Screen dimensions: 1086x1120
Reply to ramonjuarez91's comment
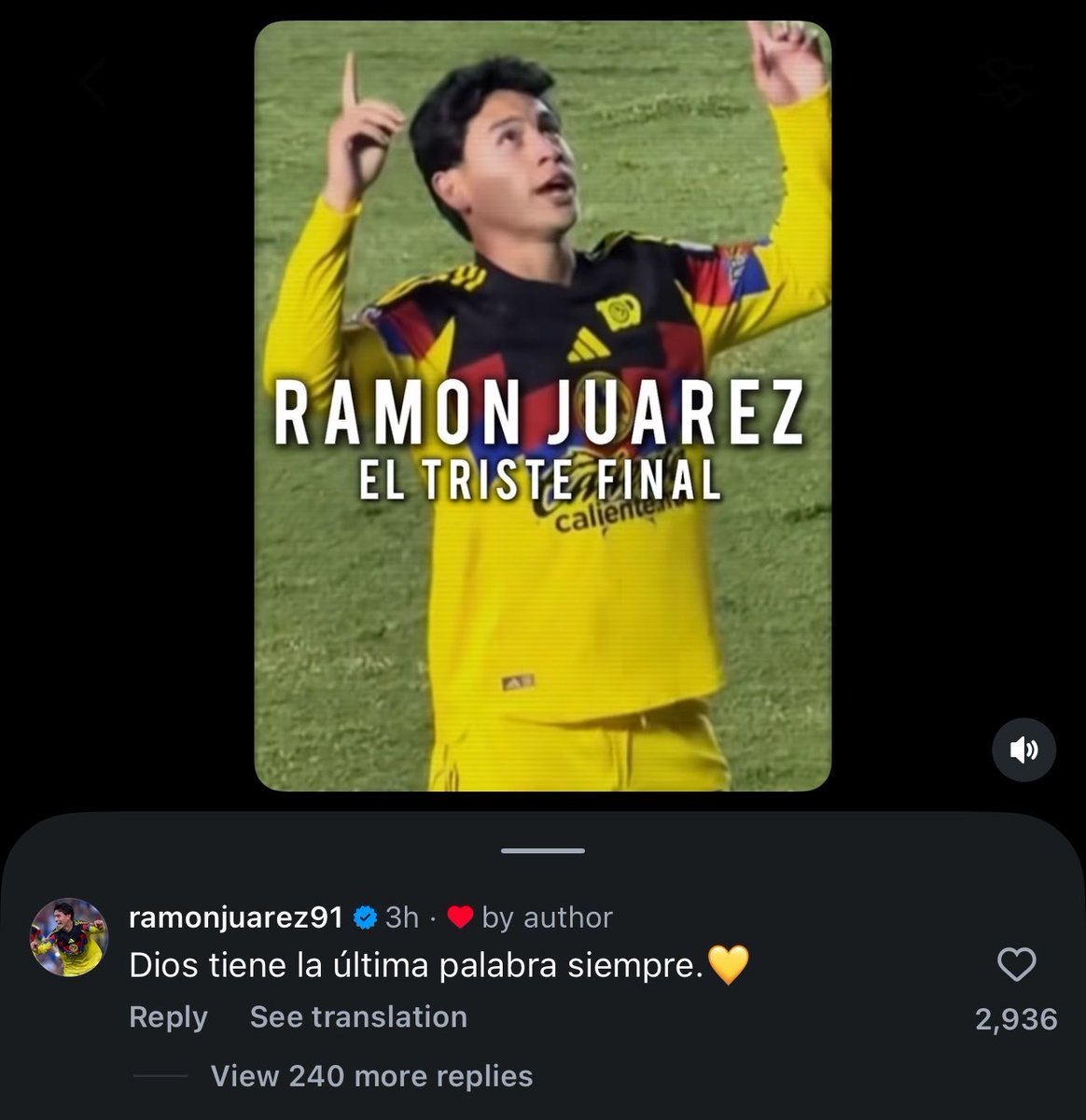click(168, 1016)
